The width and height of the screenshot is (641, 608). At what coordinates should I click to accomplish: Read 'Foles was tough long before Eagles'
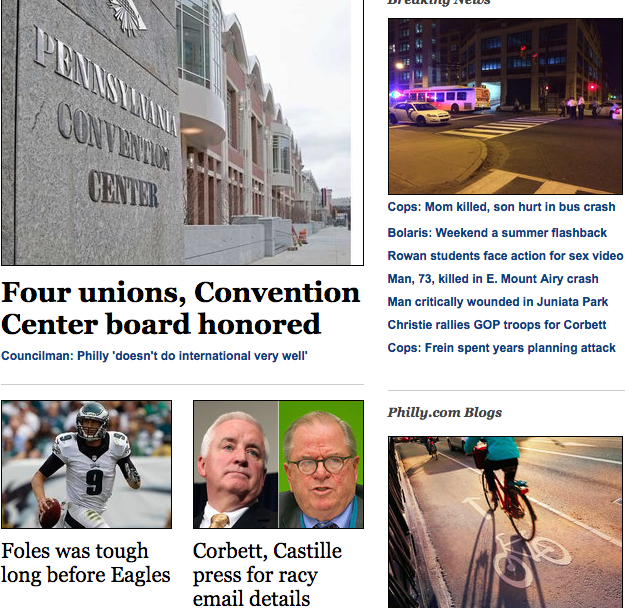tap(86, 563)
